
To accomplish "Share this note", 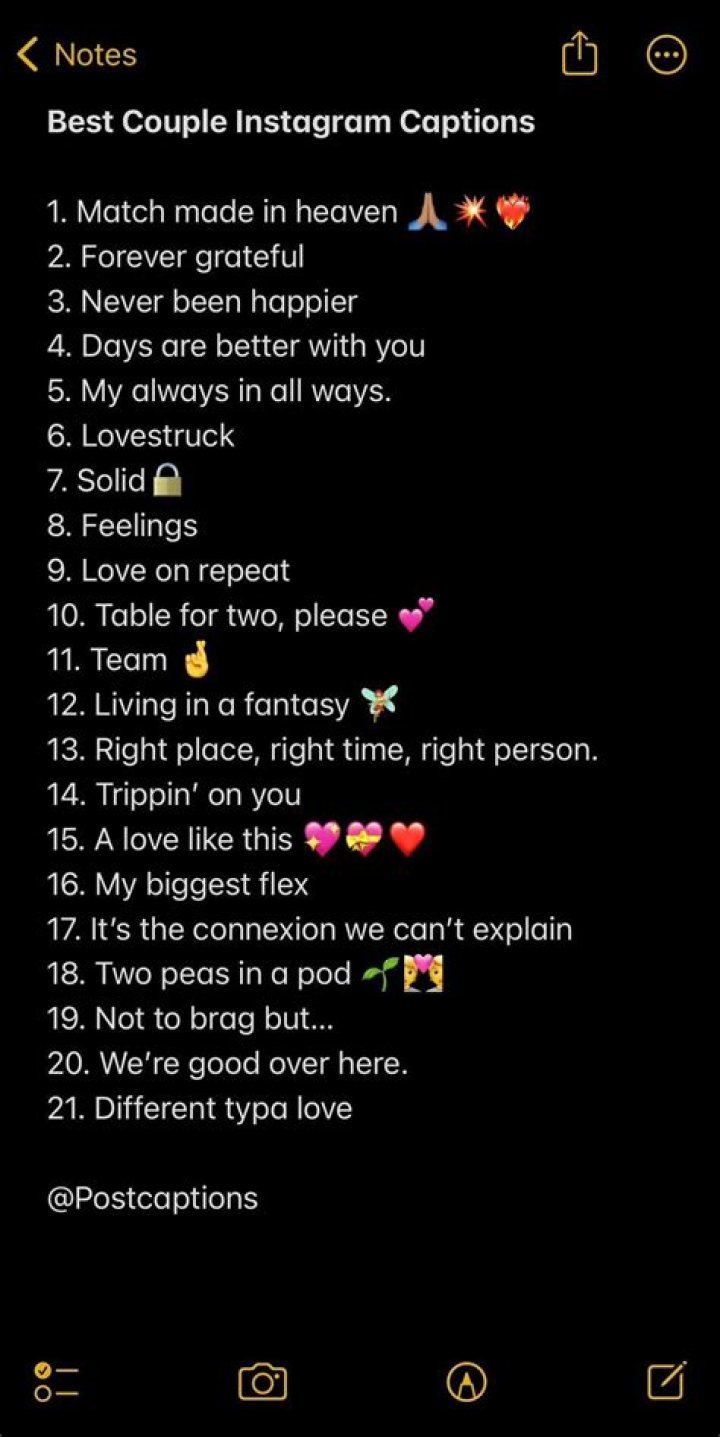I will pos(579,54).
